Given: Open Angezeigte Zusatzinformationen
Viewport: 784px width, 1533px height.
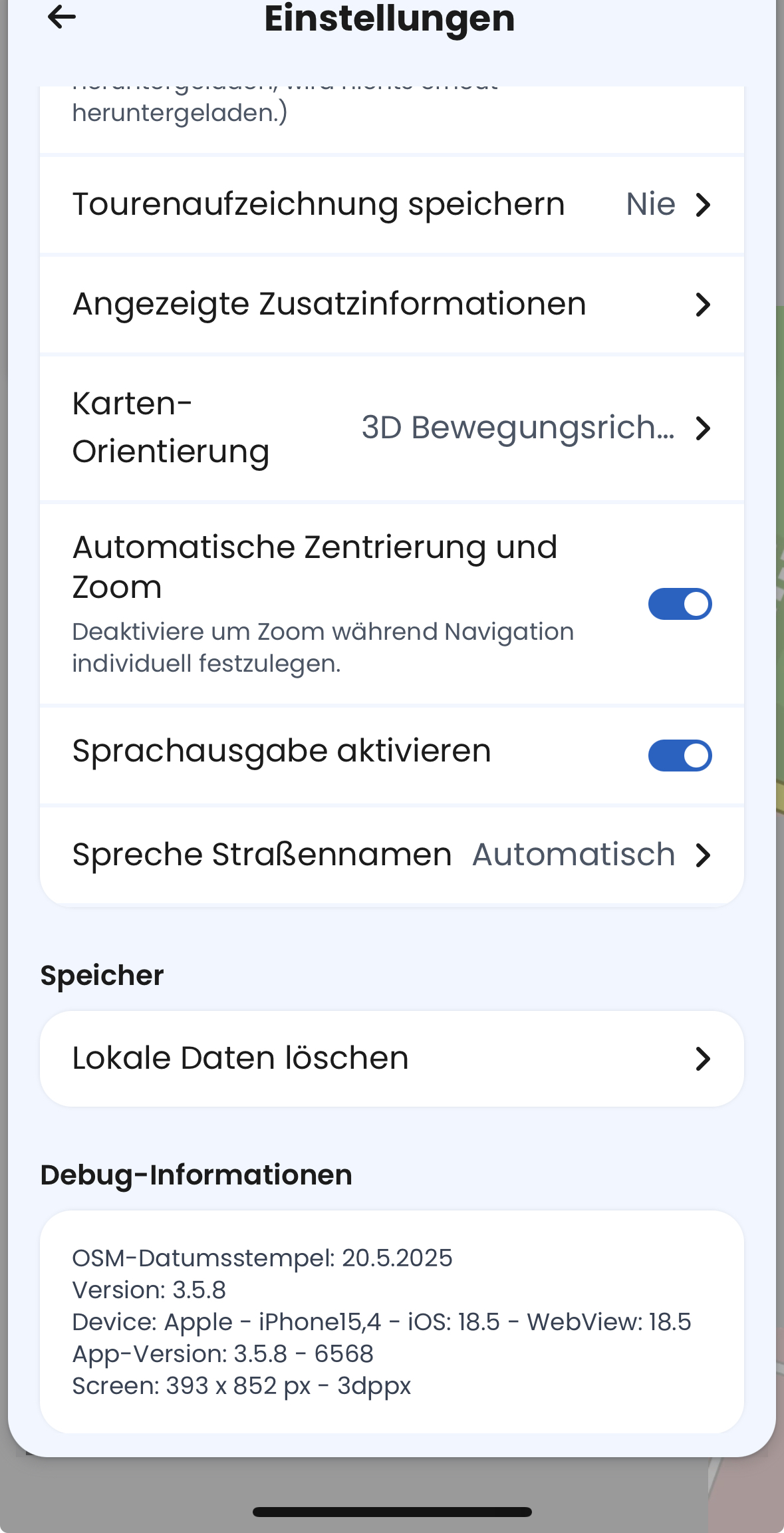Looking at the screenshot, I should 391,304.
